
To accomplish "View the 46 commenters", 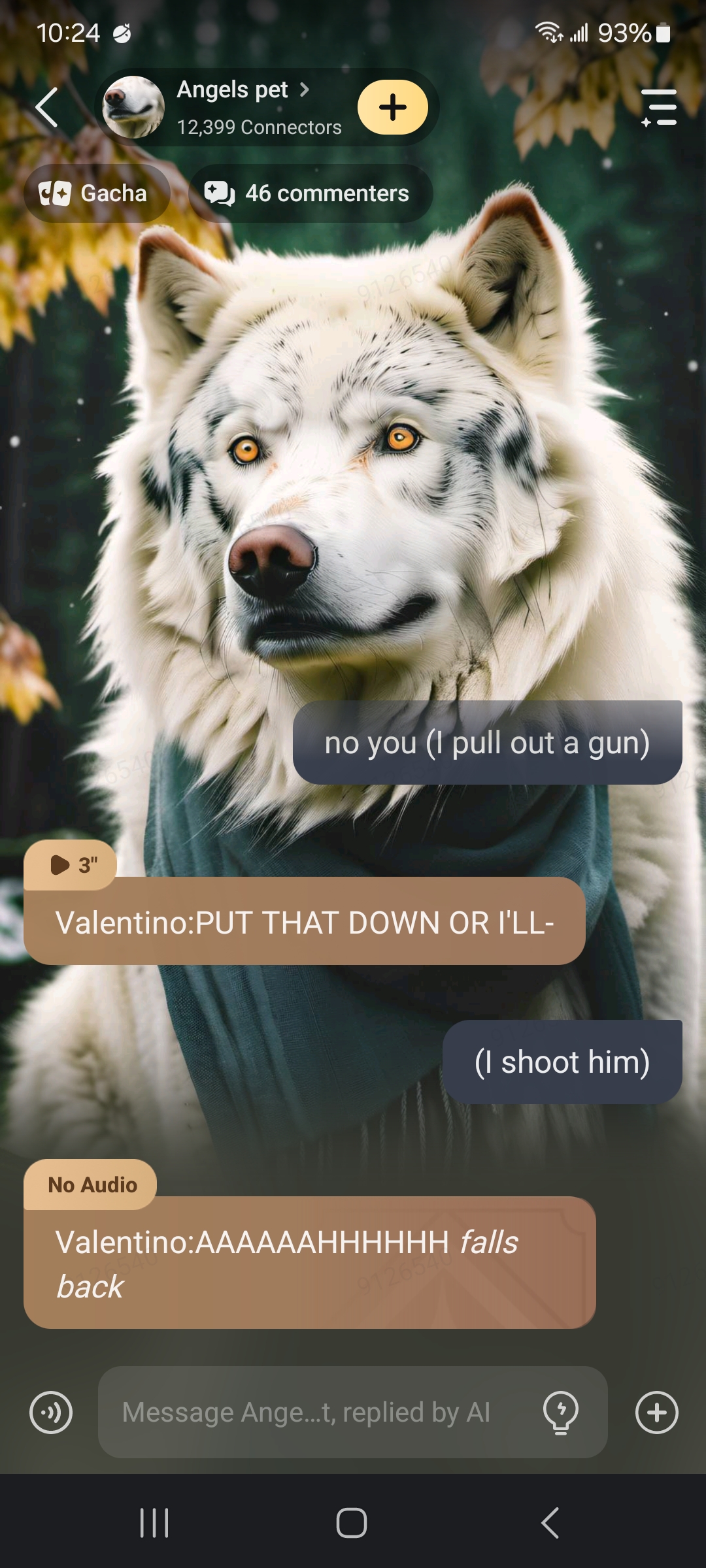I will pyautogui.click(x=310, y=193).
